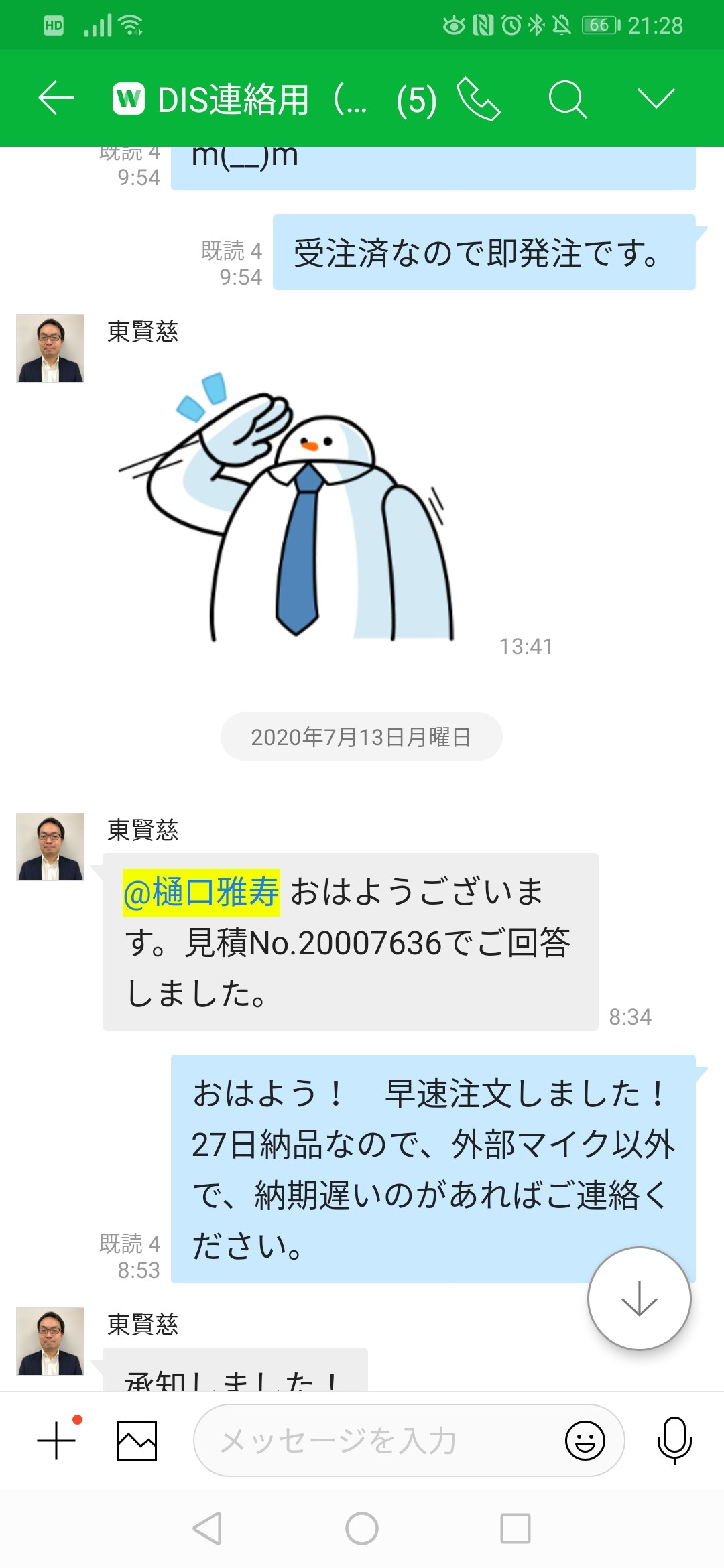Viewport: 724px width, 1568px height.
Task: Open the plus attachment menu
Action: [x=56, y=1439]
